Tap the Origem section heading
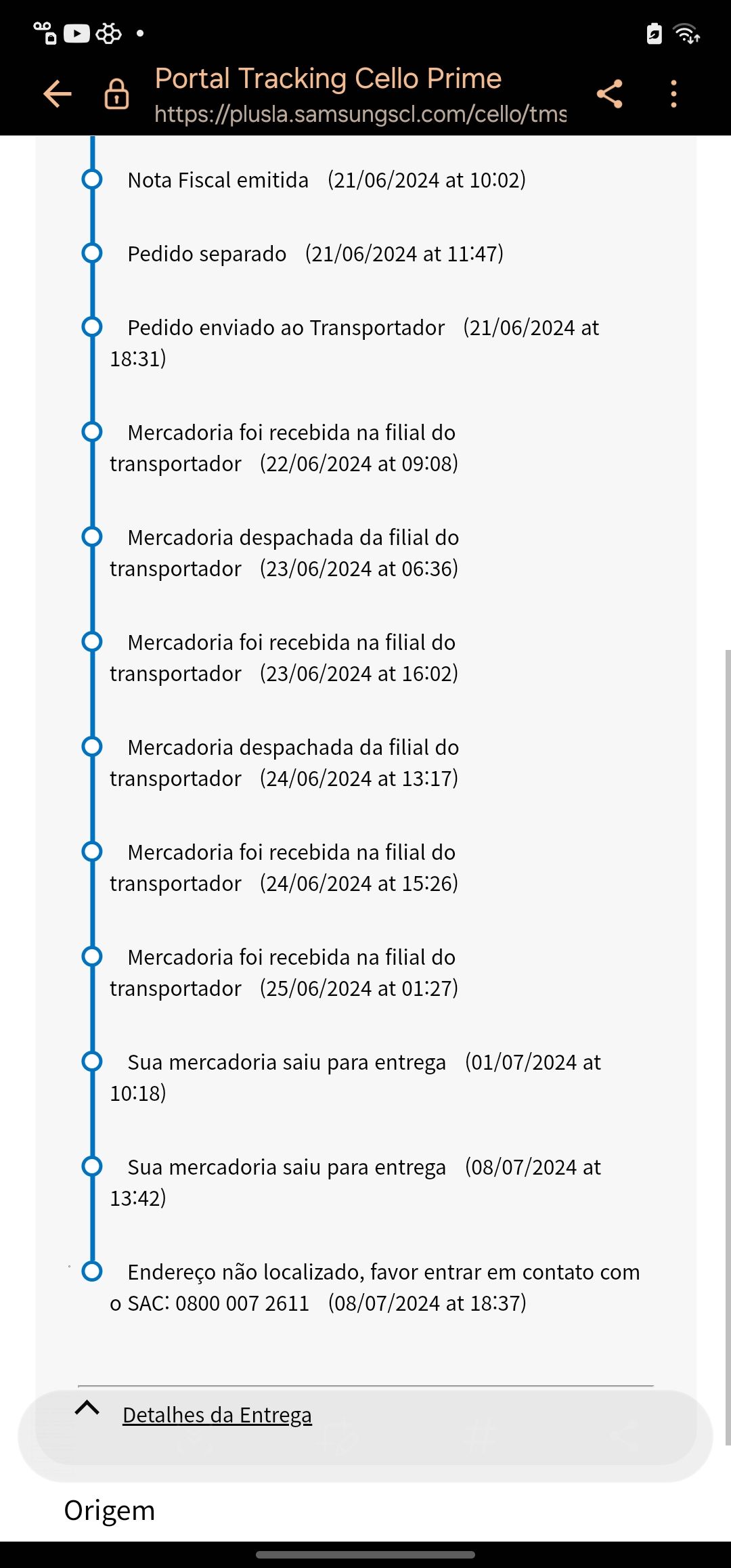The image size is (731, 1568). point(110,1509)
